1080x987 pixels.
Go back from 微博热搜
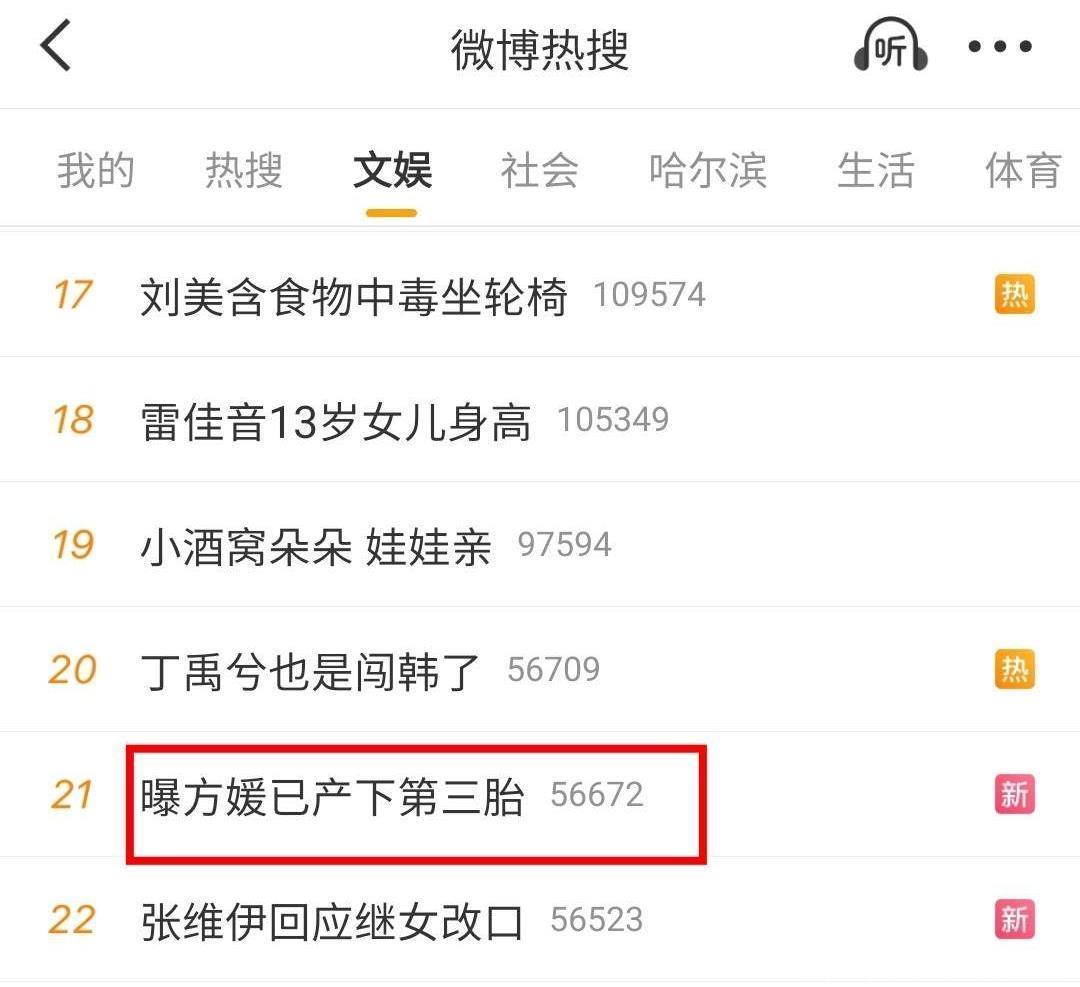click(x=56, y=45)
